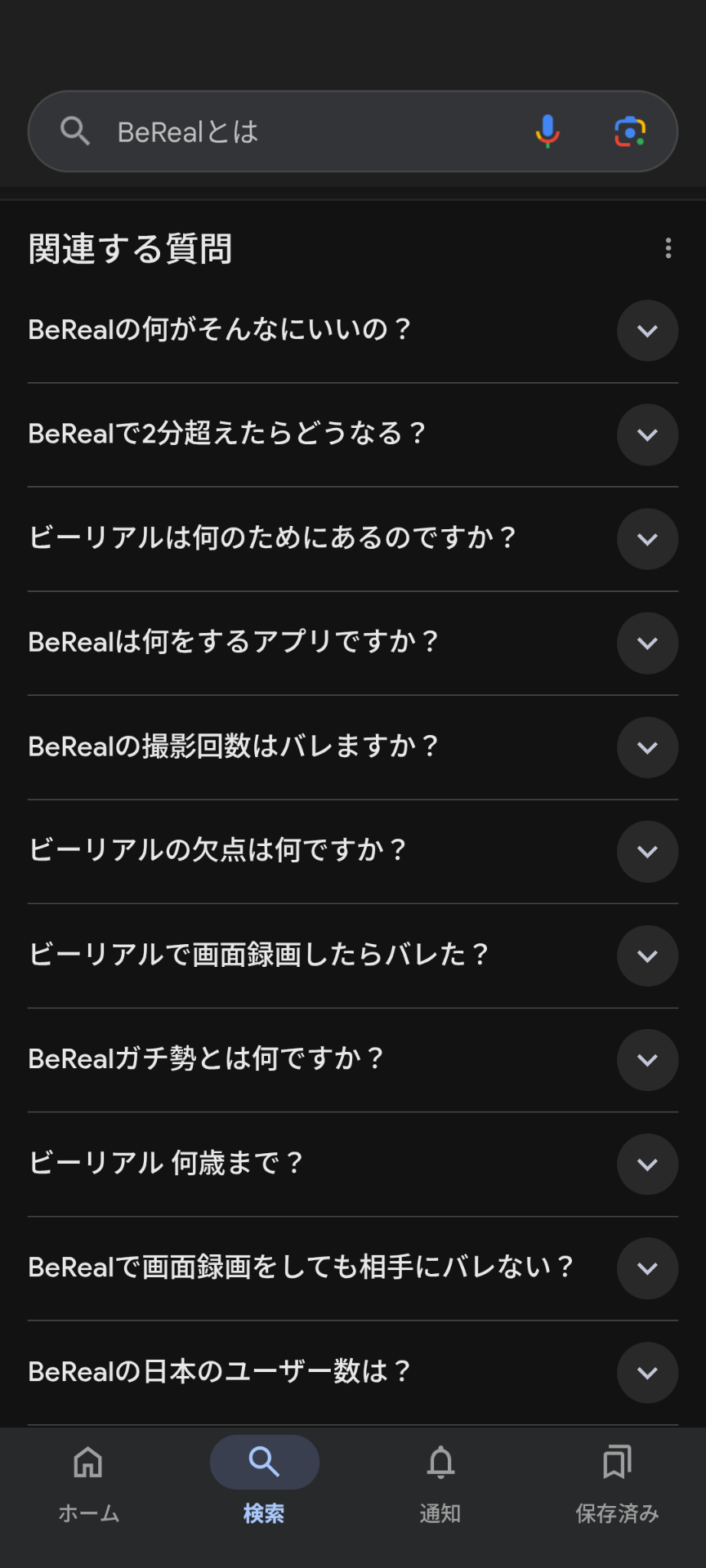This screenshot has height=1568, width=706.
Task: Start voice search with the microphone icon
Action: (x=547, y=131)
